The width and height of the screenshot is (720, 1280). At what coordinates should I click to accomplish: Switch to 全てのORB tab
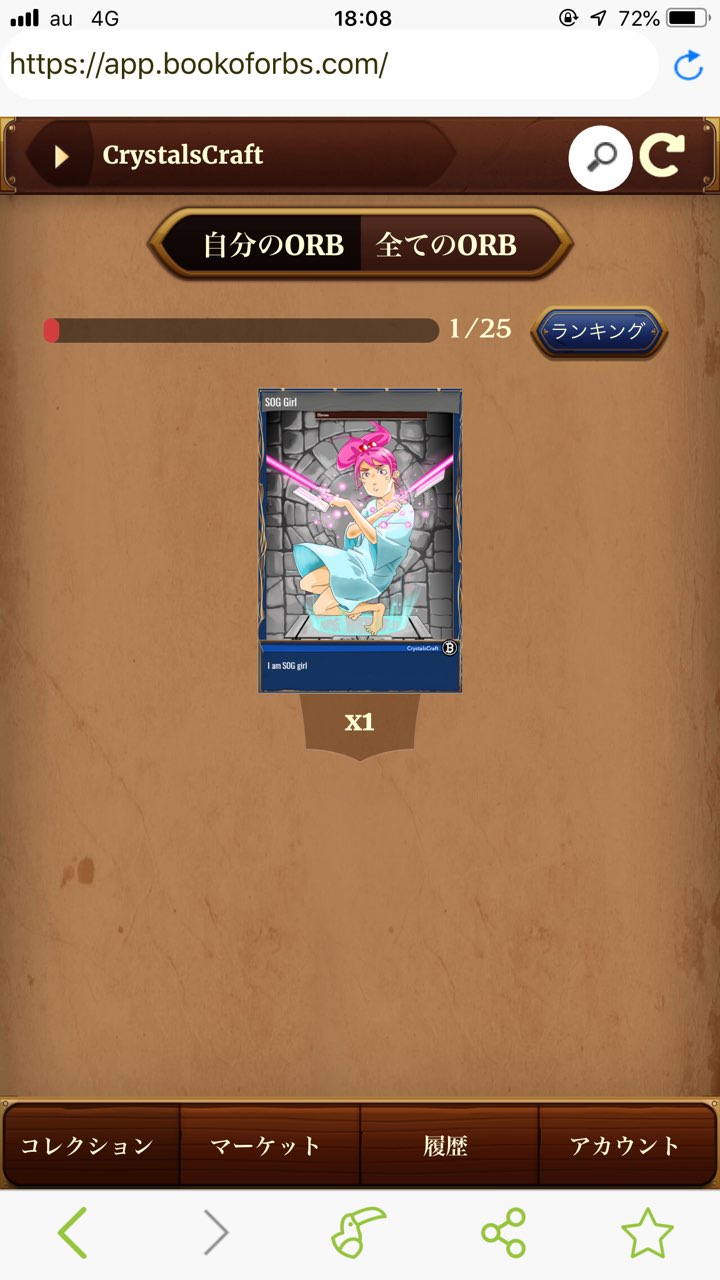446,245
